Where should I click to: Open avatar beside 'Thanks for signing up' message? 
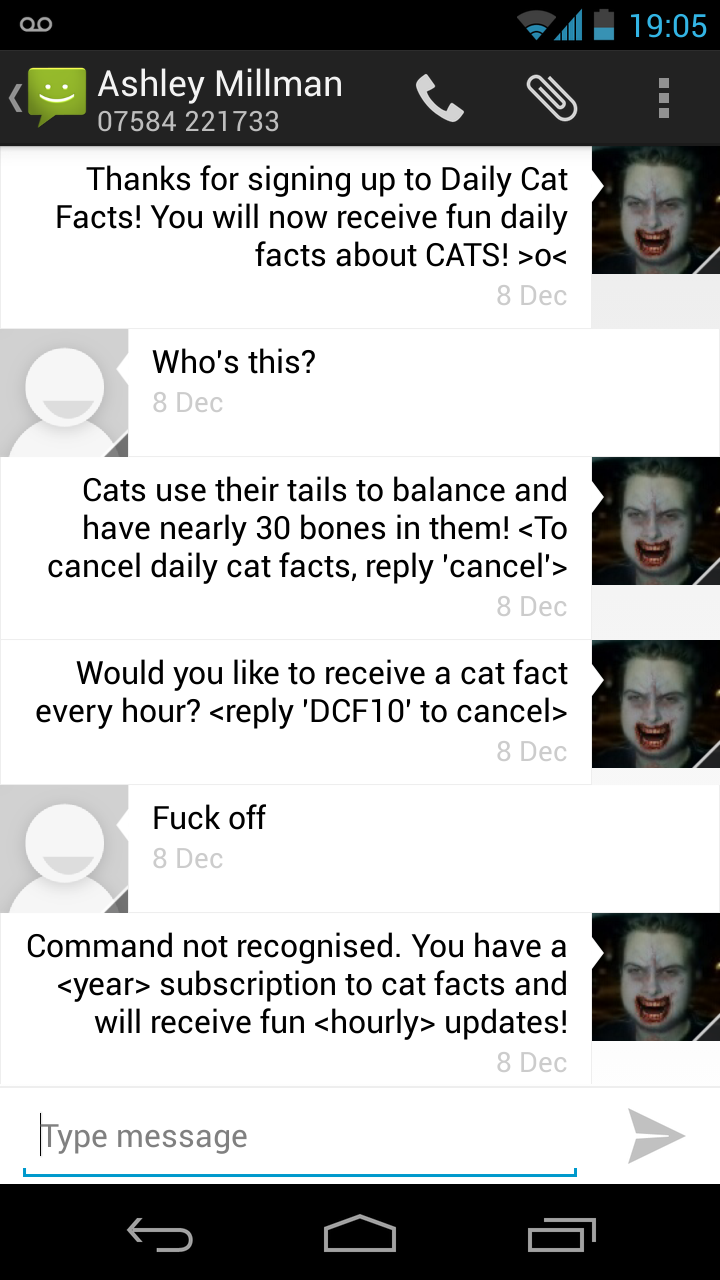point(656,210)
